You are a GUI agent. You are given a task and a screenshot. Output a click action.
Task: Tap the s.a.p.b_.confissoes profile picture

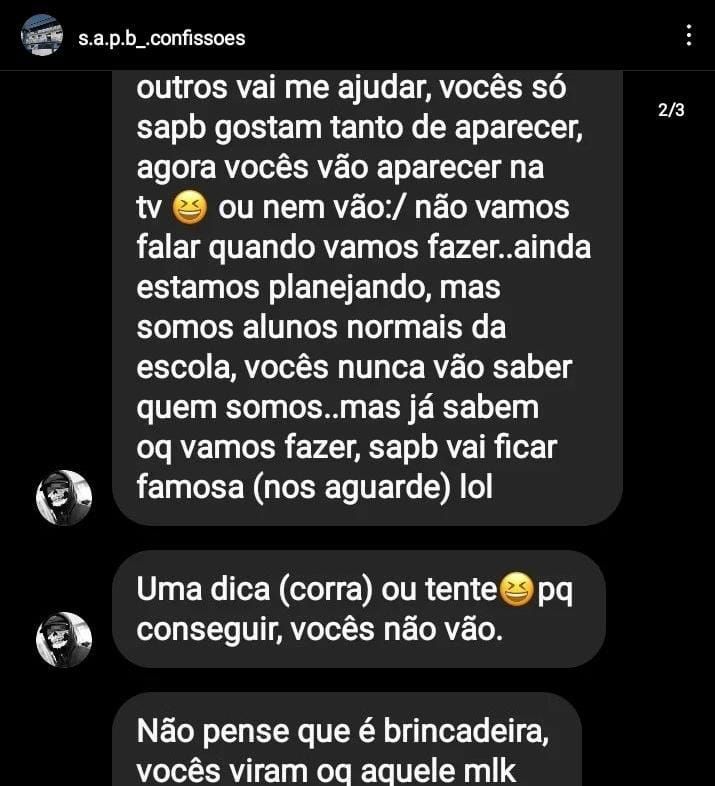point(41,37)
